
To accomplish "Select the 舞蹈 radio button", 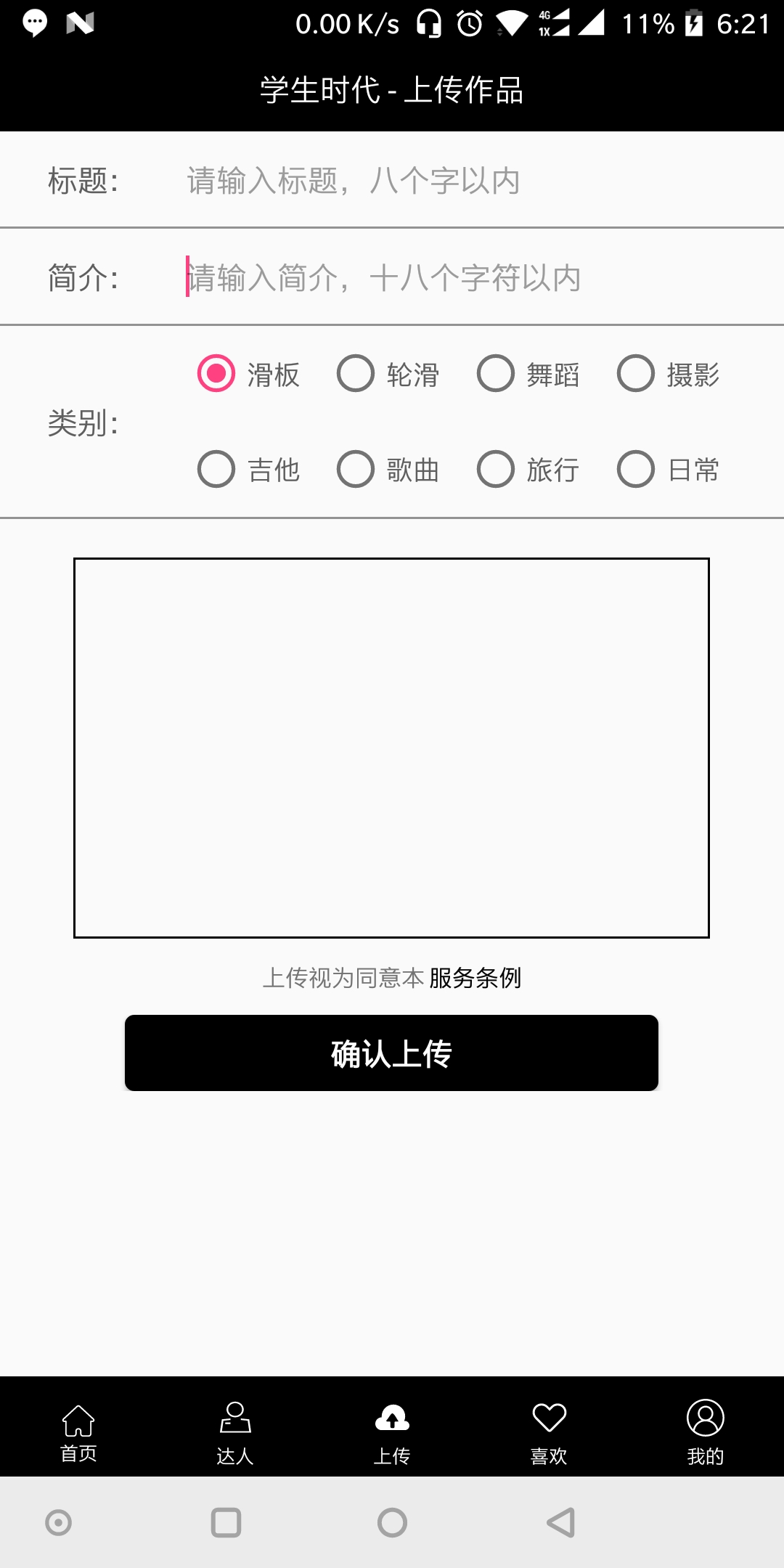I will 496,374.
